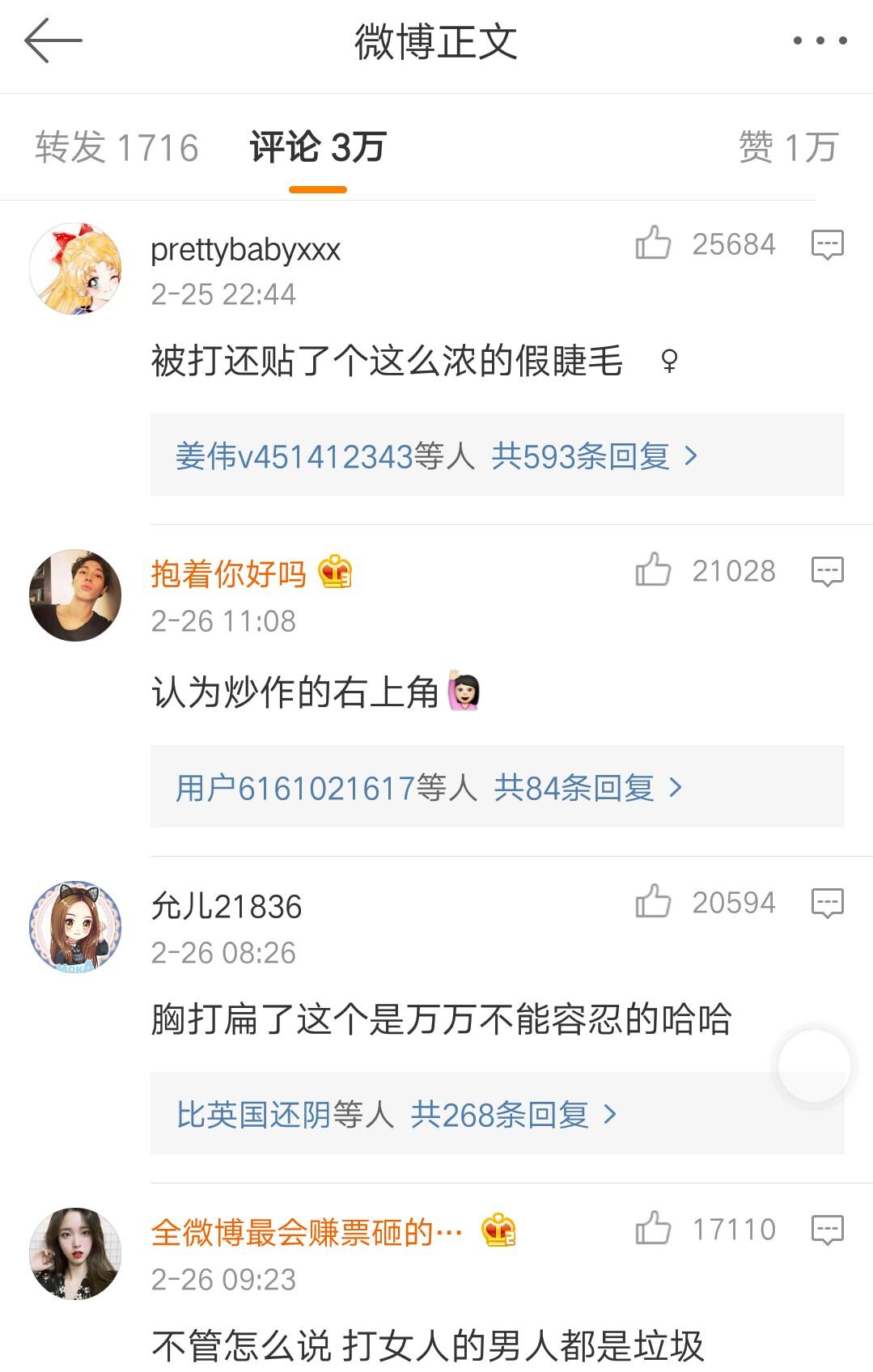
Task: Click the comment bubble on prettybabyxxx's comment
Action: point(827,243)
